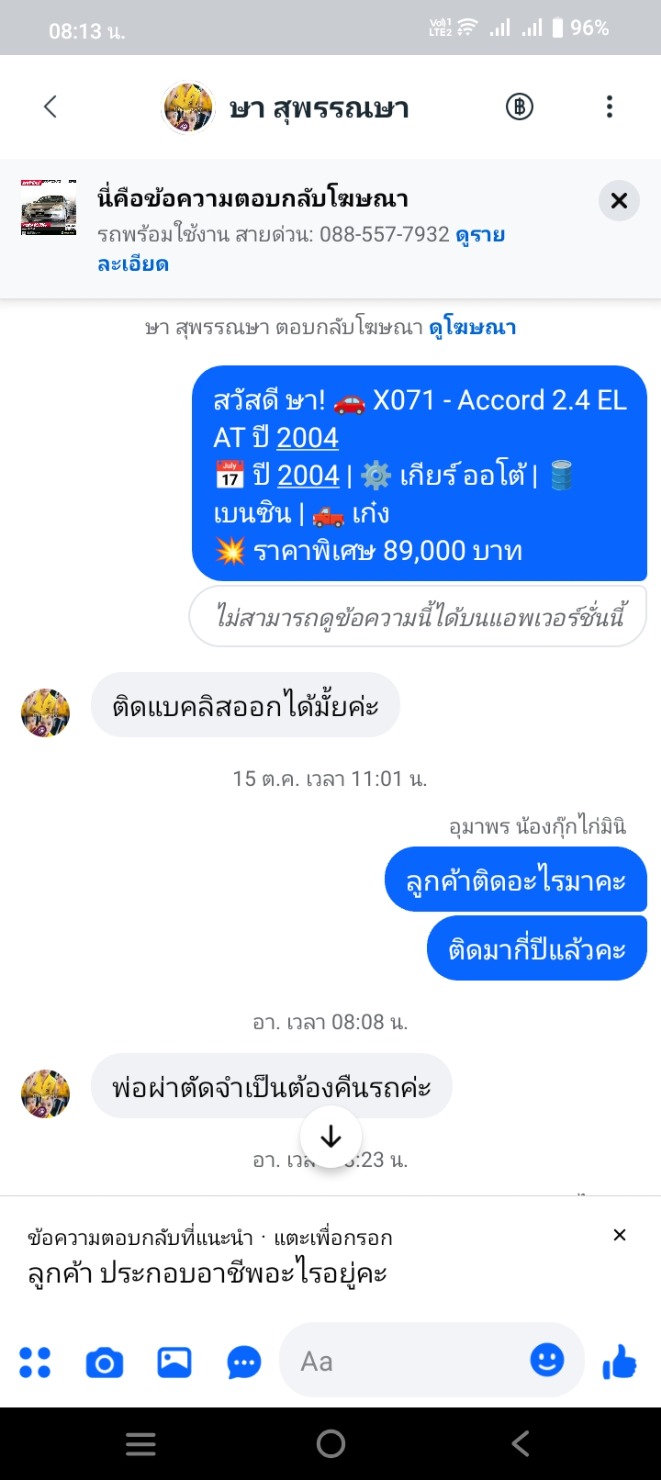Jump to the latest messages with the down arrow

click(x=331, y=1137)
